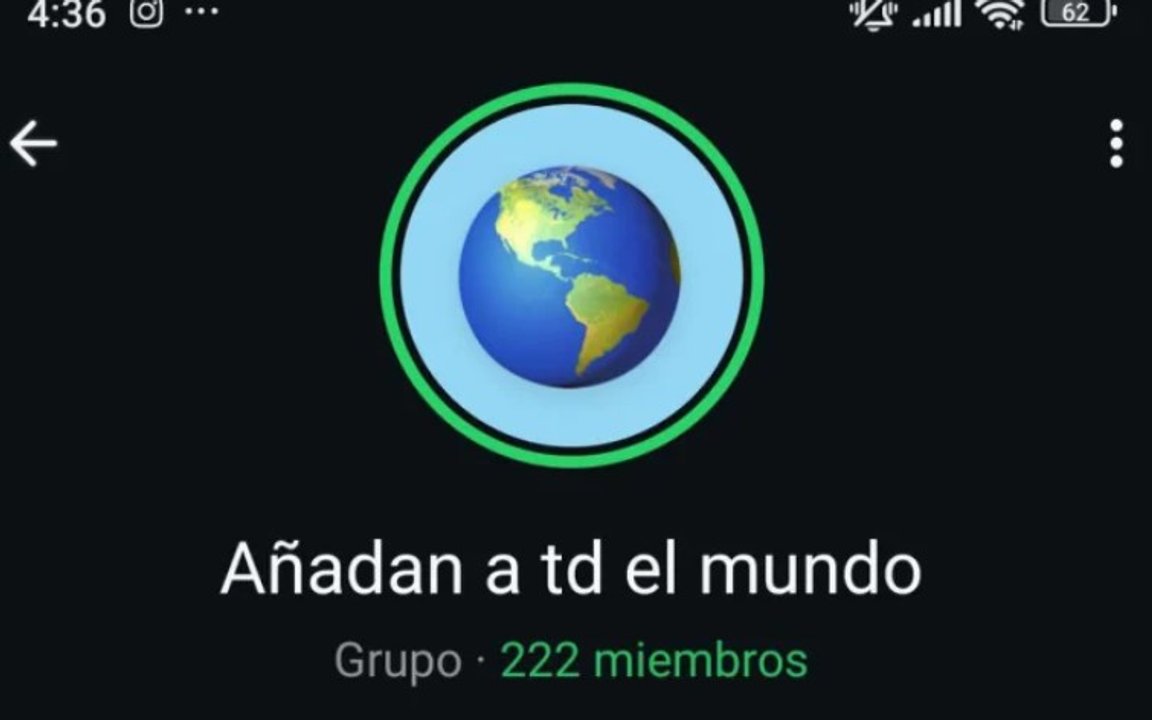Go back using the arrow icon
This screenshot has width=1152, height=720.
click(x=33, y=145)
